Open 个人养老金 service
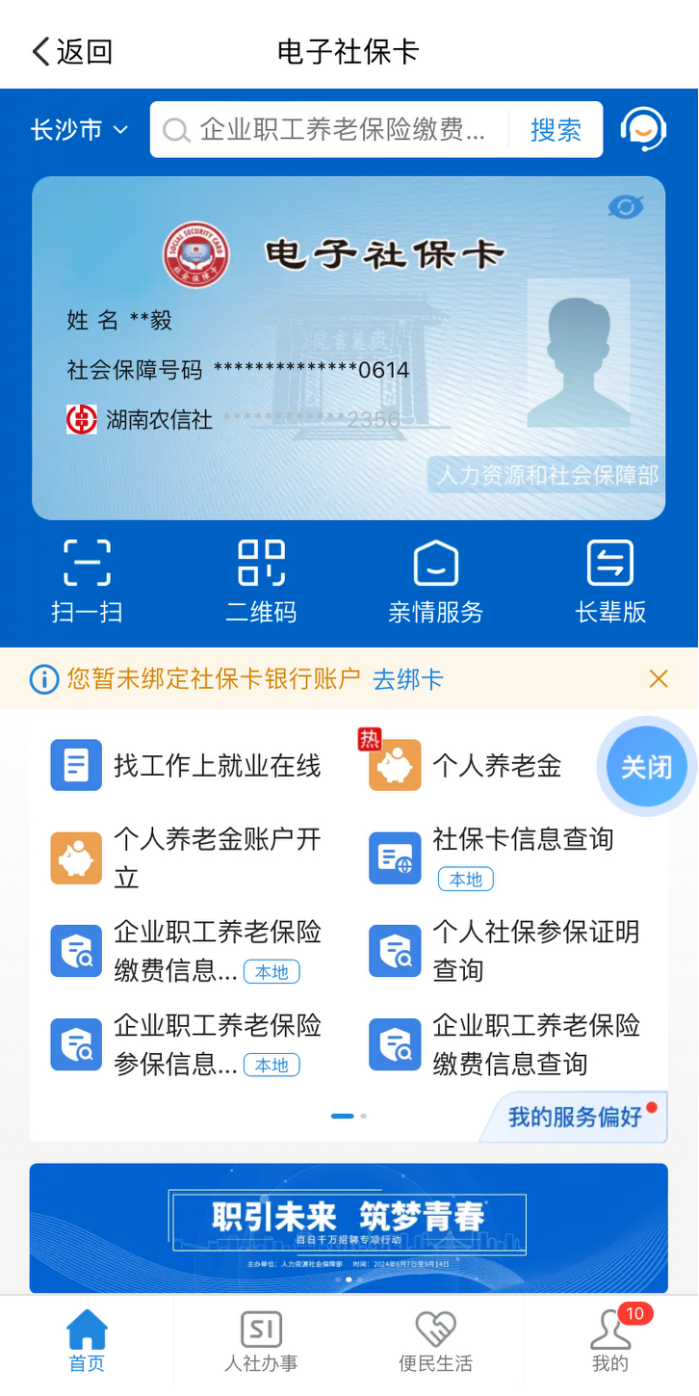Screen dimensions: 699x1396 pyautogui.click(x=466, y=766)
